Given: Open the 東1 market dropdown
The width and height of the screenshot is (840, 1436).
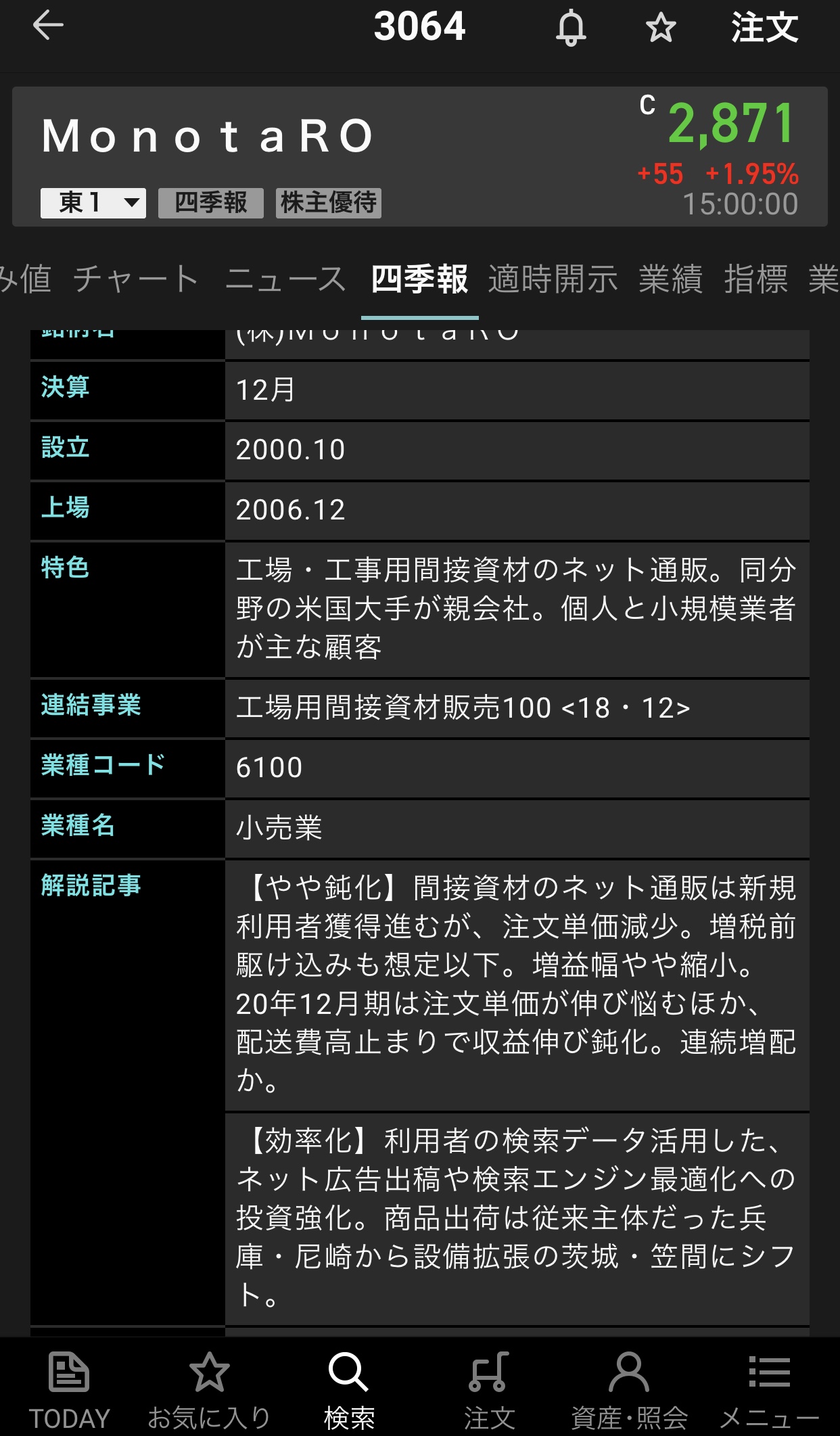Looking at the screenshot, I should click(x=93, y=203).
